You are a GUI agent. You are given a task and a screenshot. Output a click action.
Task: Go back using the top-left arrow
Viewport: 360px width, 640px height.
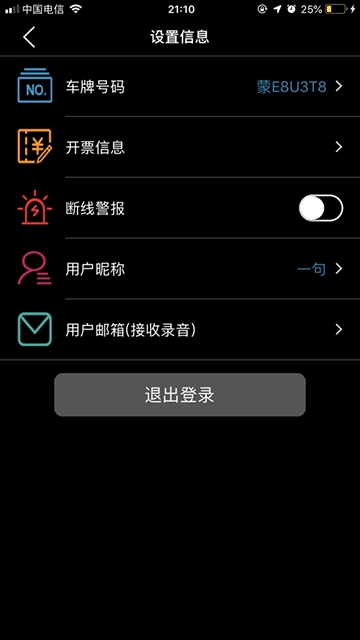click(x=29, y=37)
